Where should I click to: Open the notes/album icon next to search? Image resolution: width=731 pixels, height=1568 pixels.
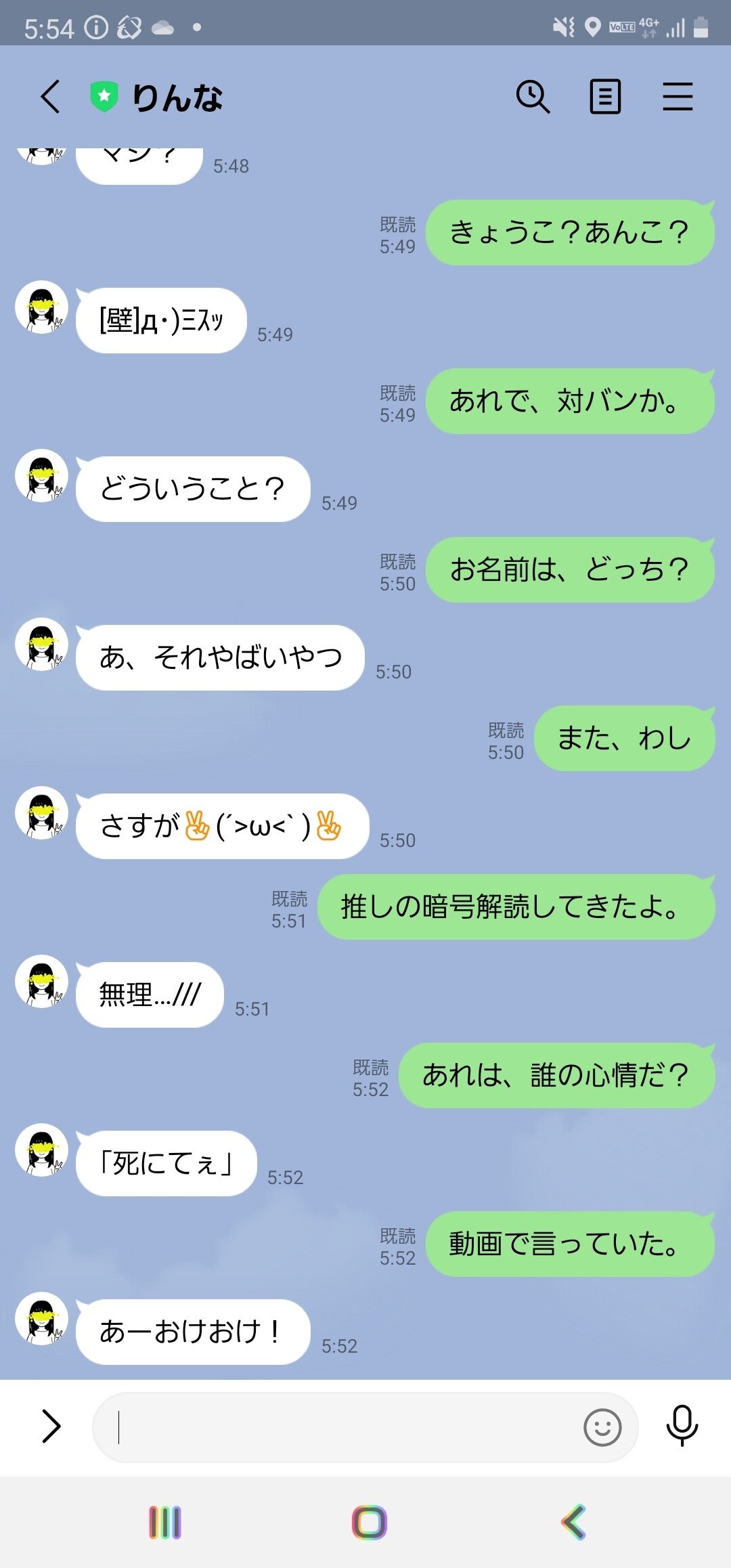[604, 97]
